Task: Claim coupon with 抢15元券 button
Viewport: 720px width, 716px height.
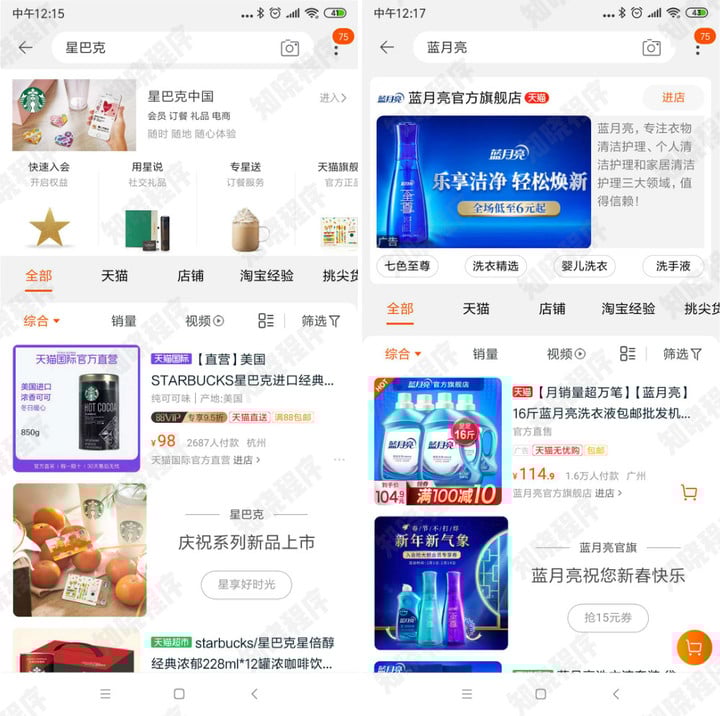Action: 607,617
